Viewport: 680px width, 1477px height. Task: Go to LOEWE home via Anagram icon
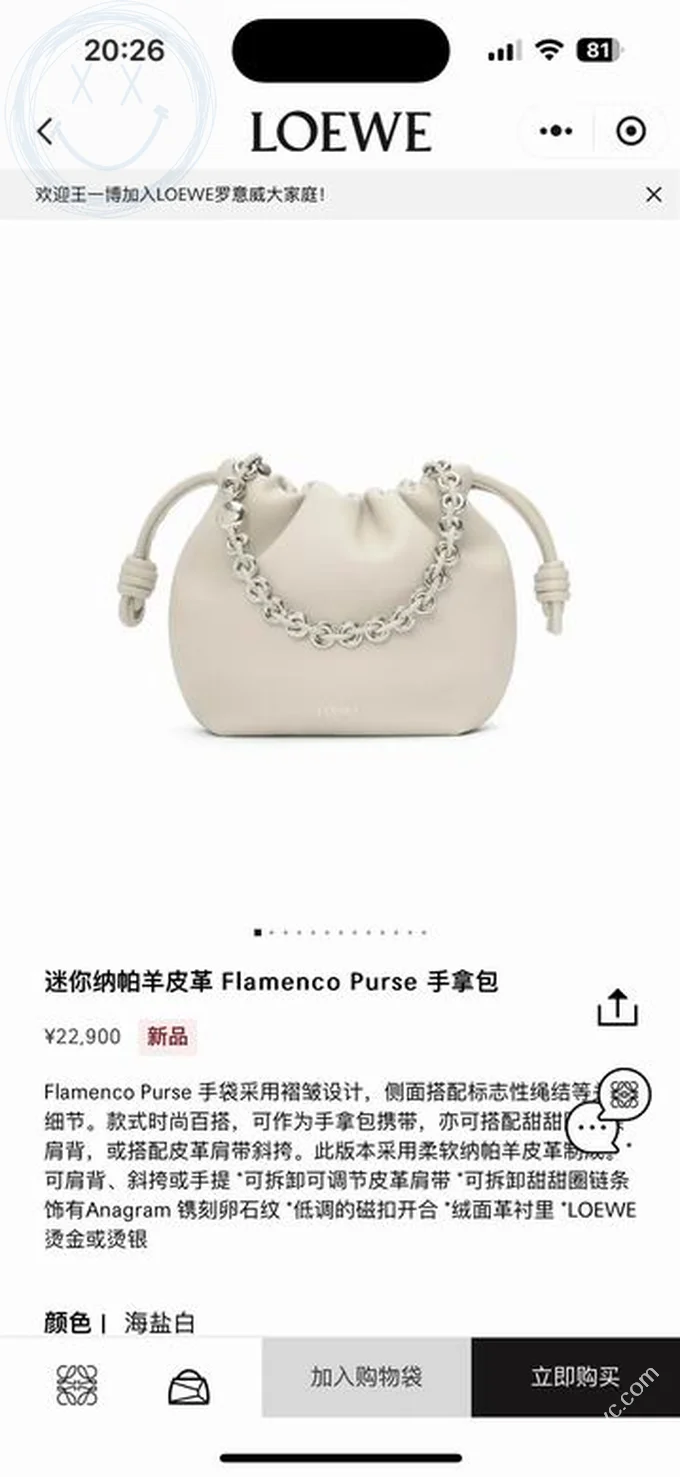coord(77,1386)
